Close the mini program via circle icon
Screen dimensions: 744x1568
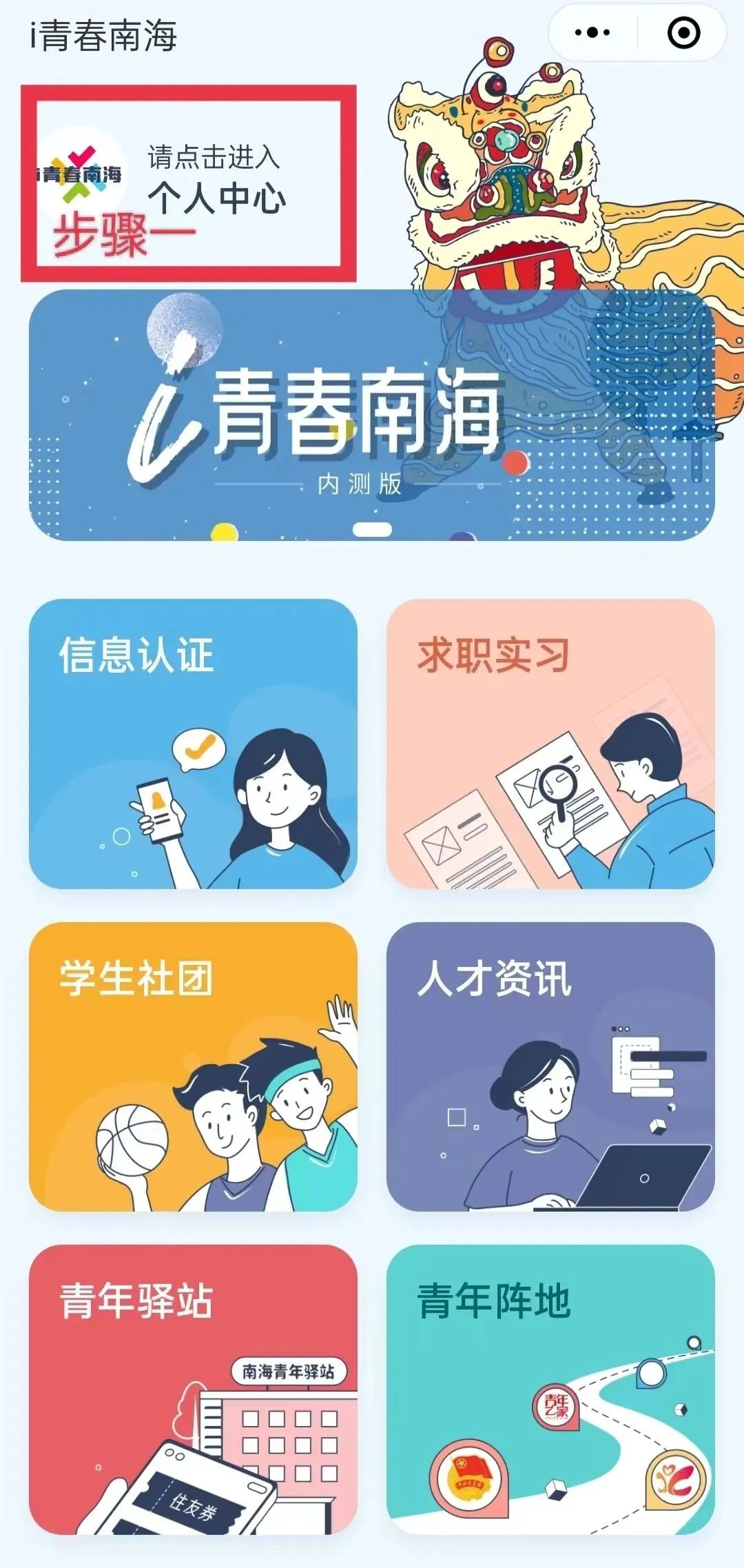(x=683, y=32)
